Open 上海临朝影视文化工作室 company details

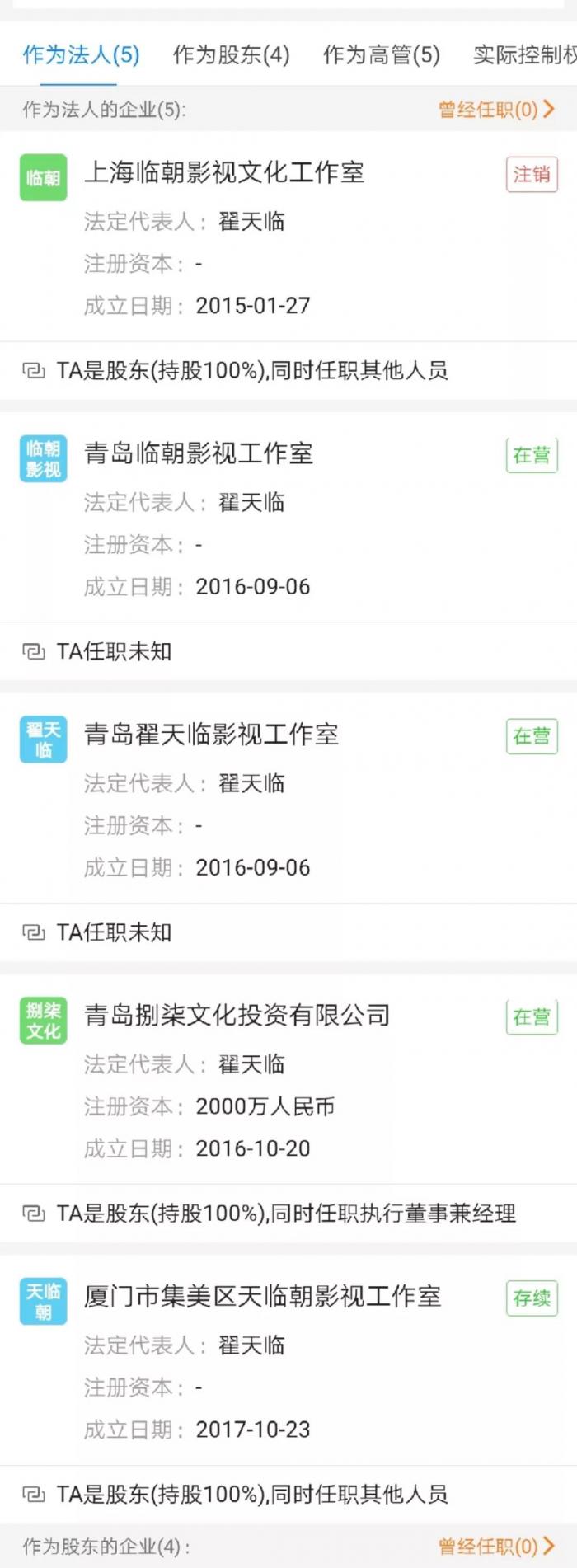click(x=224, y=173)
